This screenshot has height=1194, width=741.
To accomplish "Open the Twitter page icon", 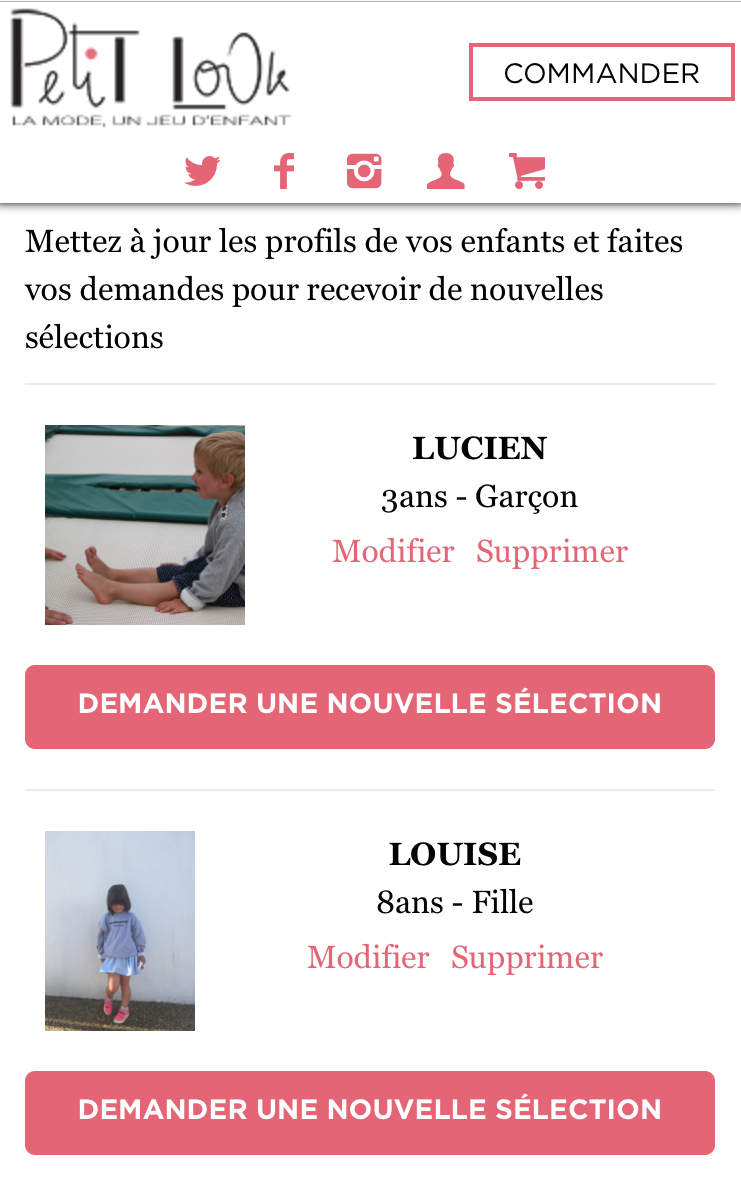I will (203, 171).
